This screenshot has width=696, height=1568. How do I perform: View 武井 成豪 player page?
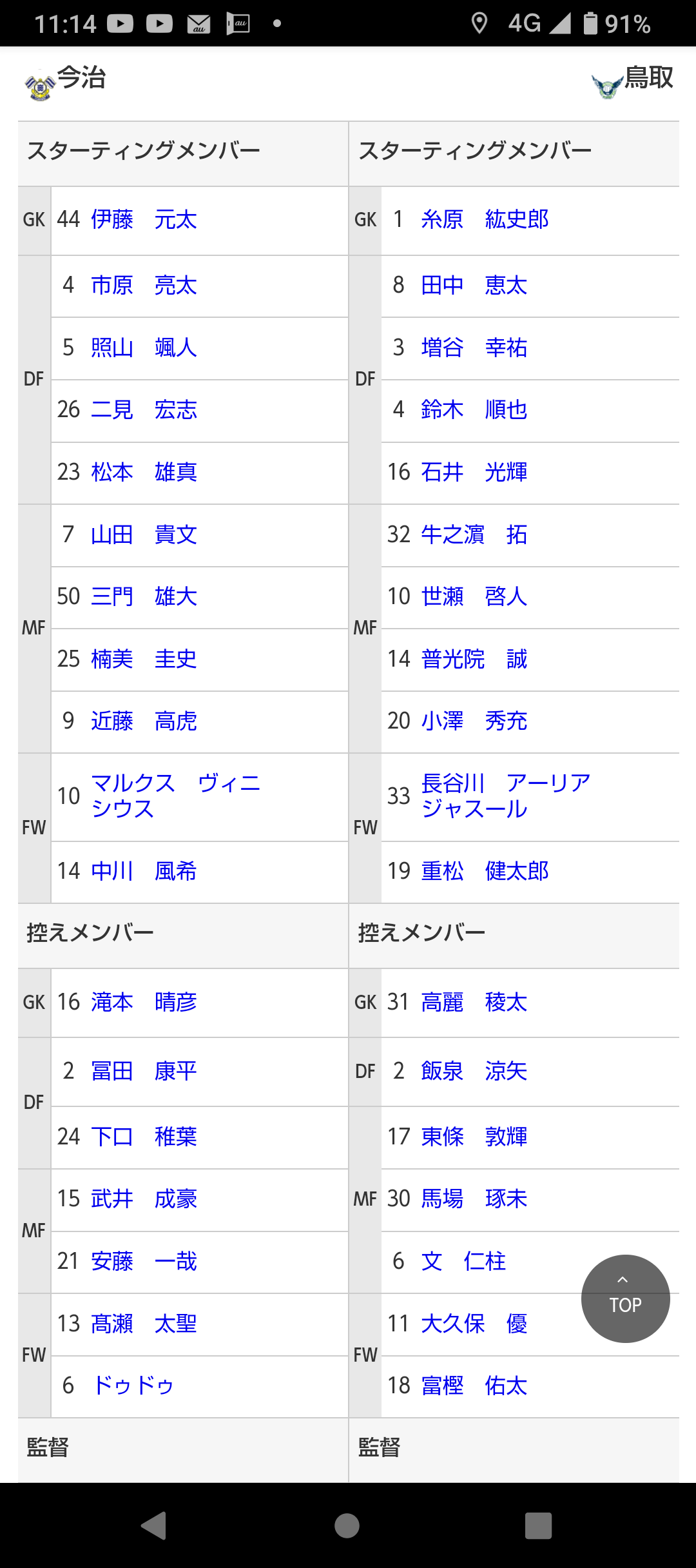(x=144, y=1199)
